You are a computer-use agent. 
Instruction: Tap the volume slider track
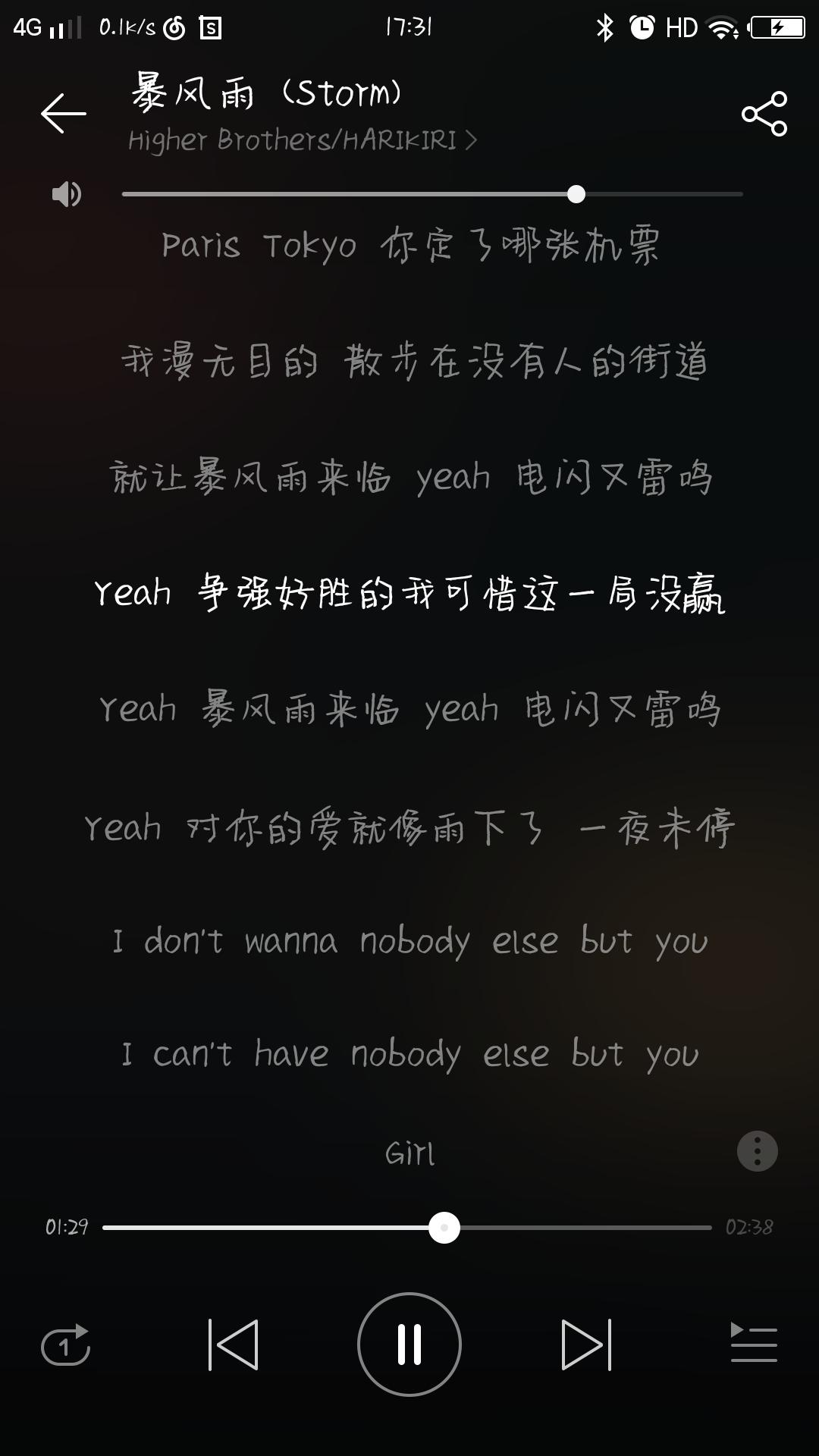432,194
